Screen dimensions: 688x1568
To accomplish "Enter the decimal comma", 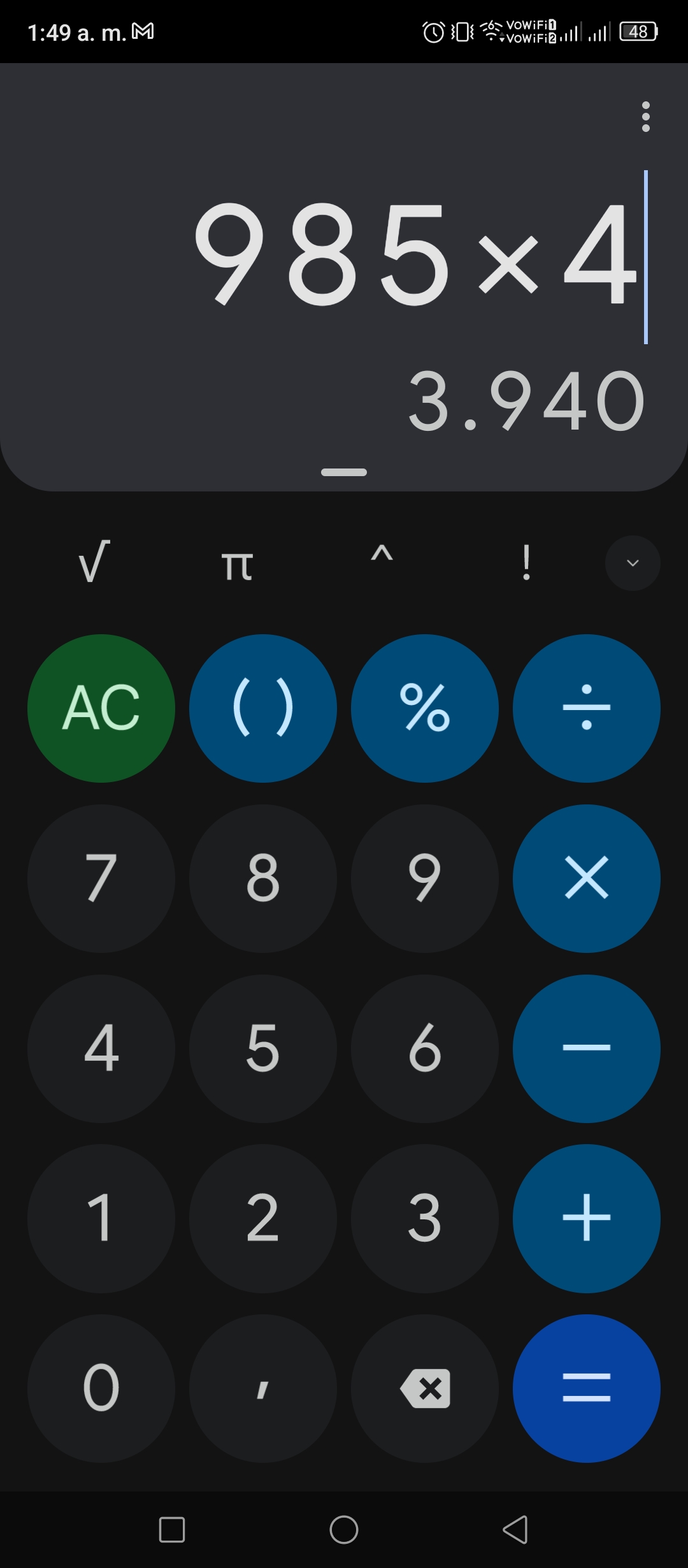I will tap(263, 1388).
